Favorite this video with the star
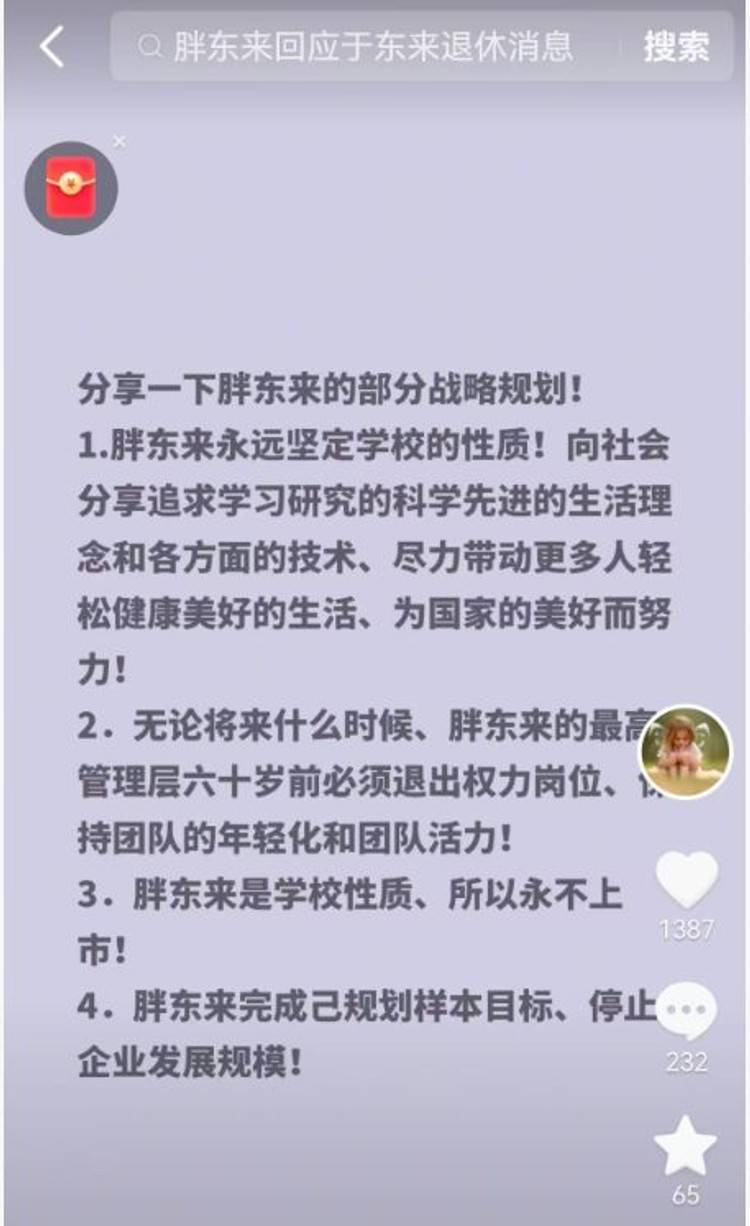This screenshot has height=1226, width=750. [686, 1148]
